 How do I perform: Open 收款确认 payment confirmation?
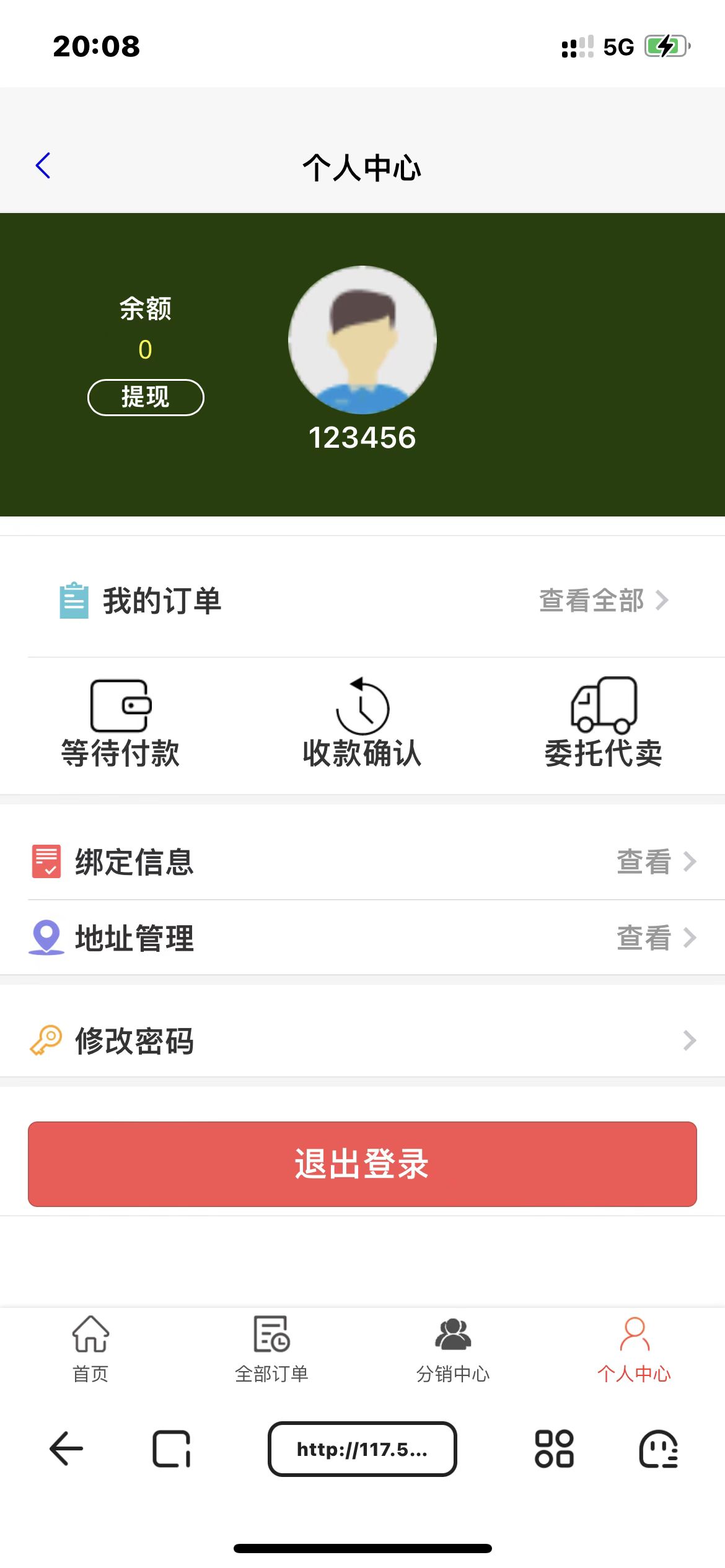point(362,723)
